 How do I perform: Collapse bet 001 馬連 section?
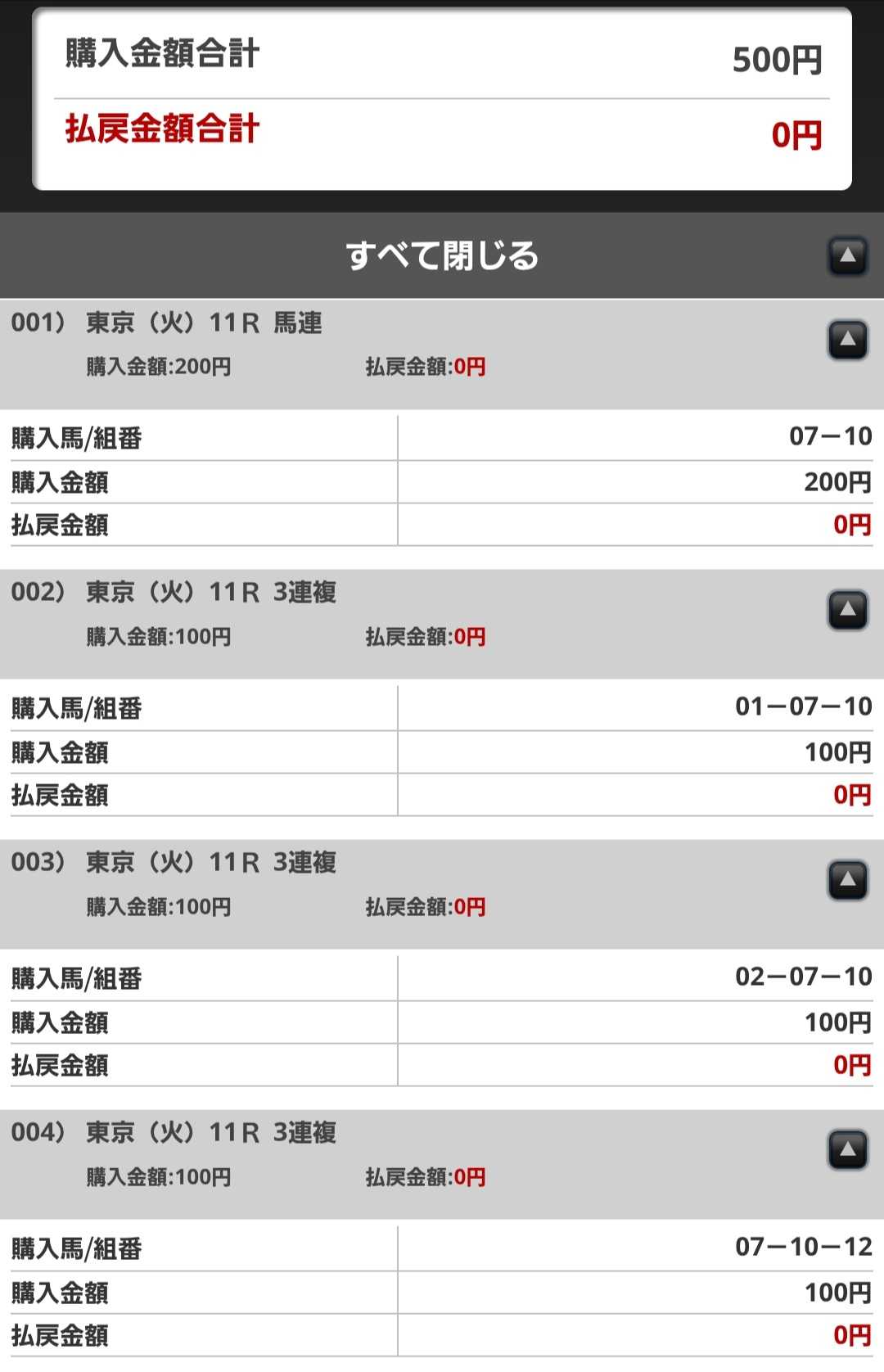pyautogui.click(x=847, y=340)
